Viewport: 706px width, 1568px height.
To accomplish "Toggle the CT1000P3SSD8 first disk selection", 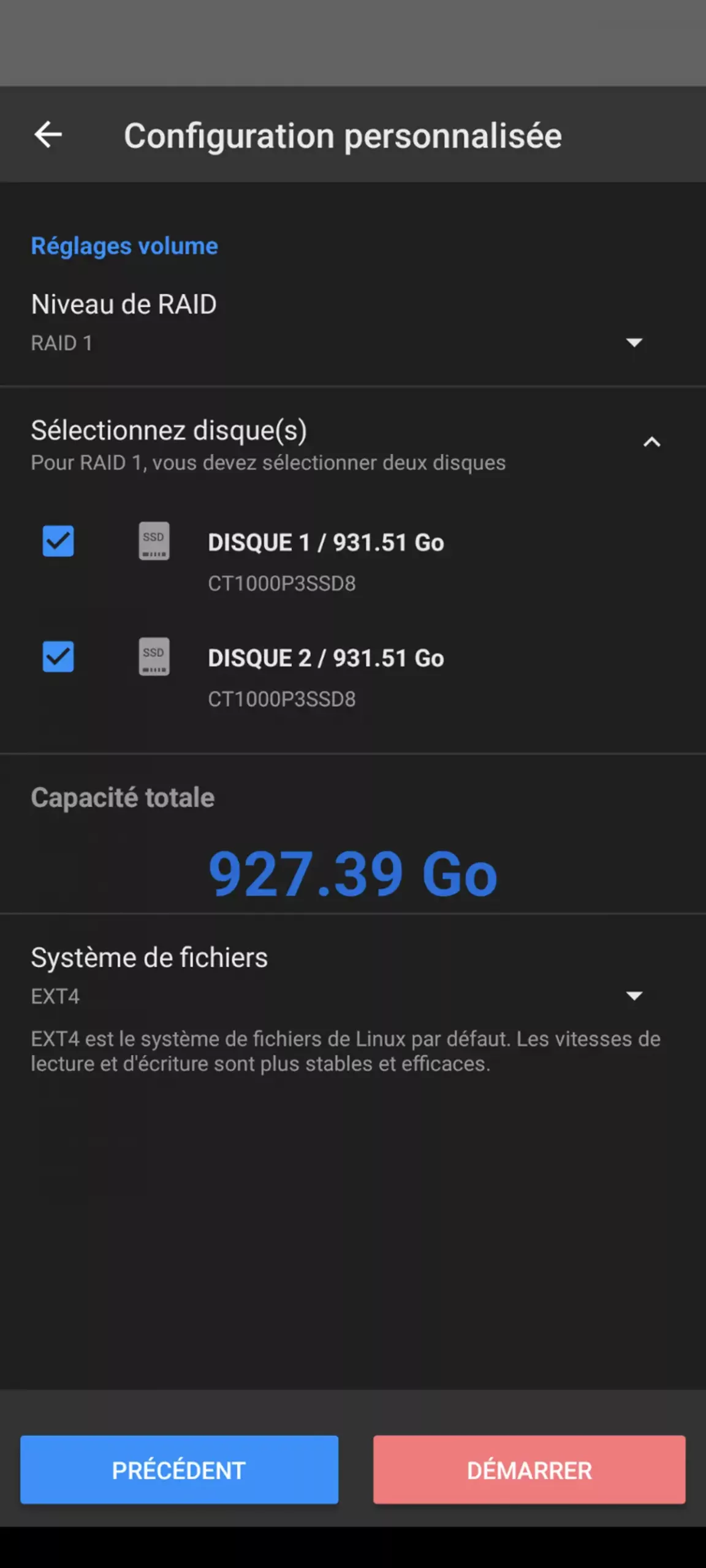I will (58, 541).
